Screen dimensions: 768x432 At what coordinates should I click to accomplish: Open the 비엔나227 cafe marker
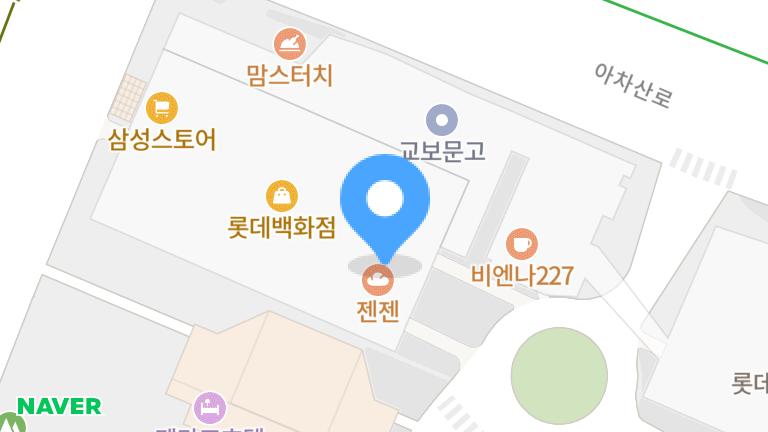[x=521, y=243]
